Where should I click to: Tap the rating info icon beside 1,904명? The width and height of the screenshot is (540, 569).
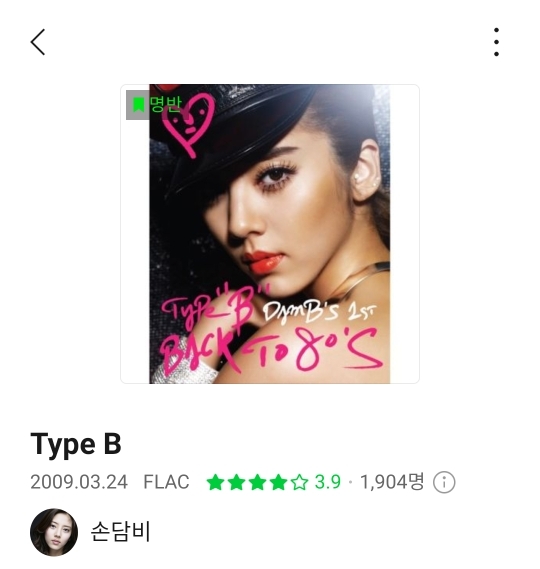click(444, 482)
